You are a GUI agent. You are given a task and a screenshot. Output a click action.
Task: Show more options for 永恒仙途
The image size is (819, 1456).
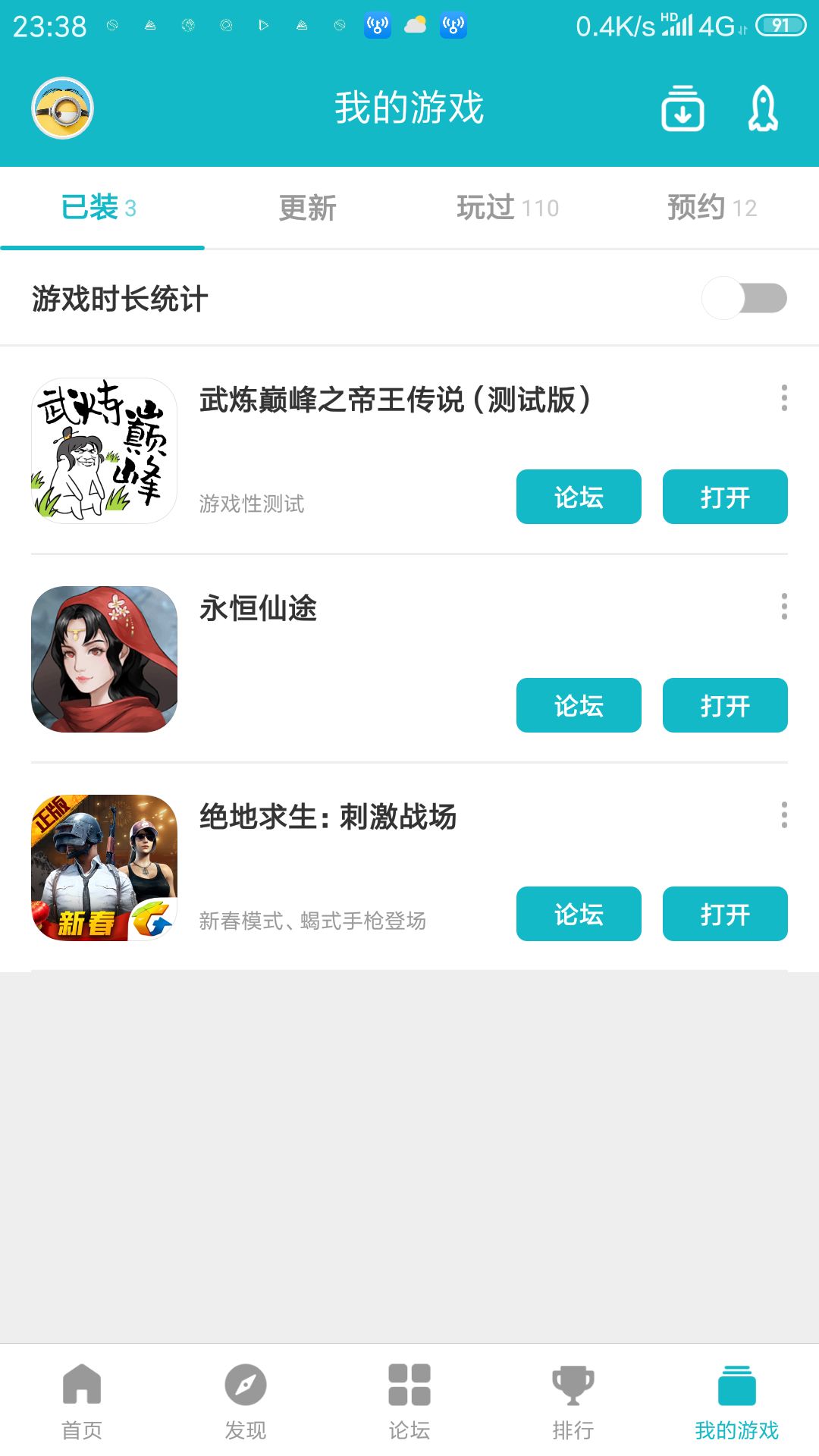[784, 607]
